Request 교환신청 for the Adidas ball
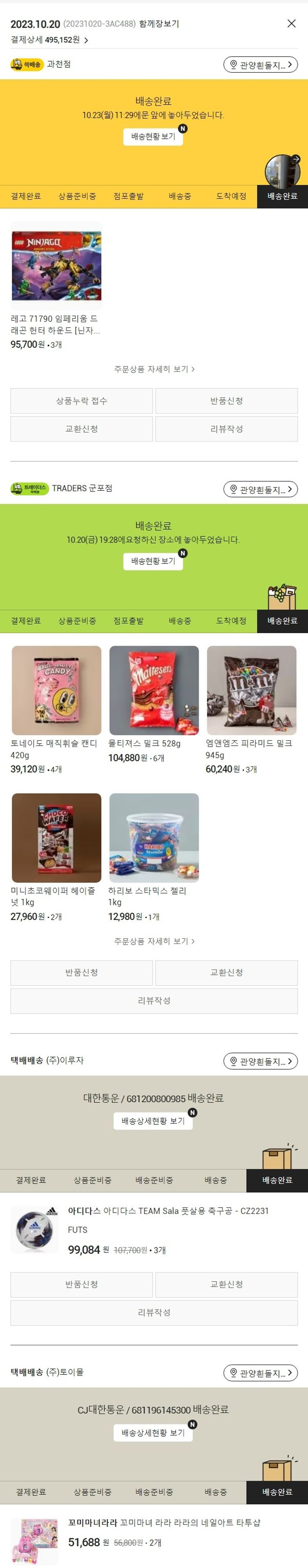The height and width of the screenshot is (1568, 308). point(226,1284)
